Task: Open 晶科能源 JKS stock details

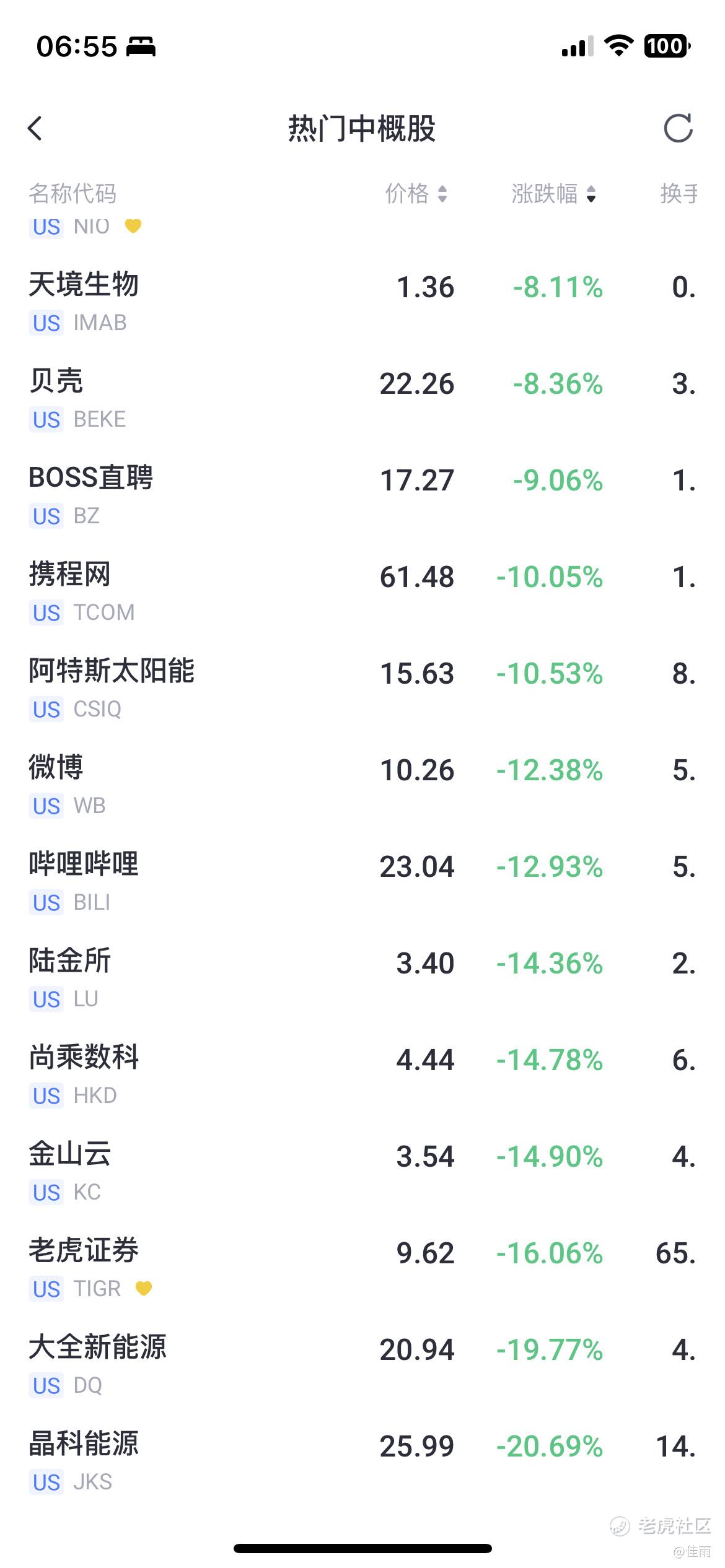Action: pos(362,1462)
